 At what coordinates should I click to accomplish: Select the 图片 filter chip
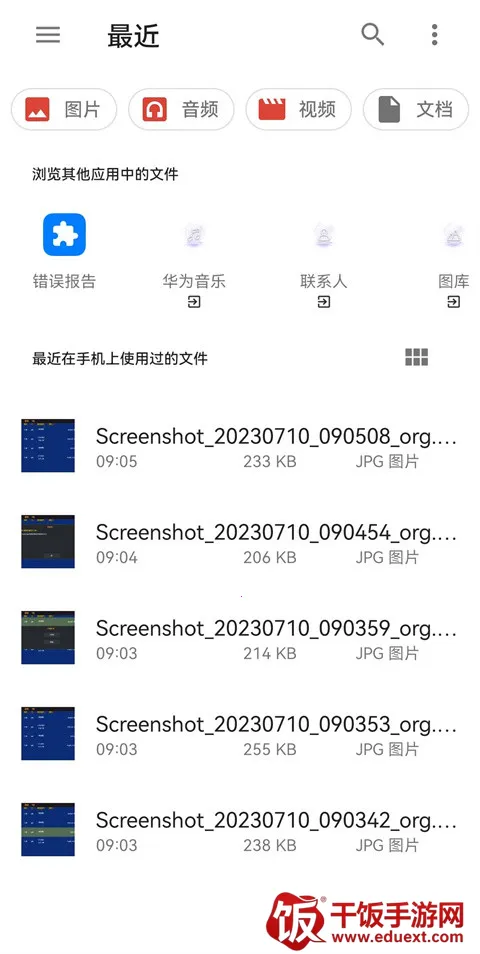(x=64, y=110)
